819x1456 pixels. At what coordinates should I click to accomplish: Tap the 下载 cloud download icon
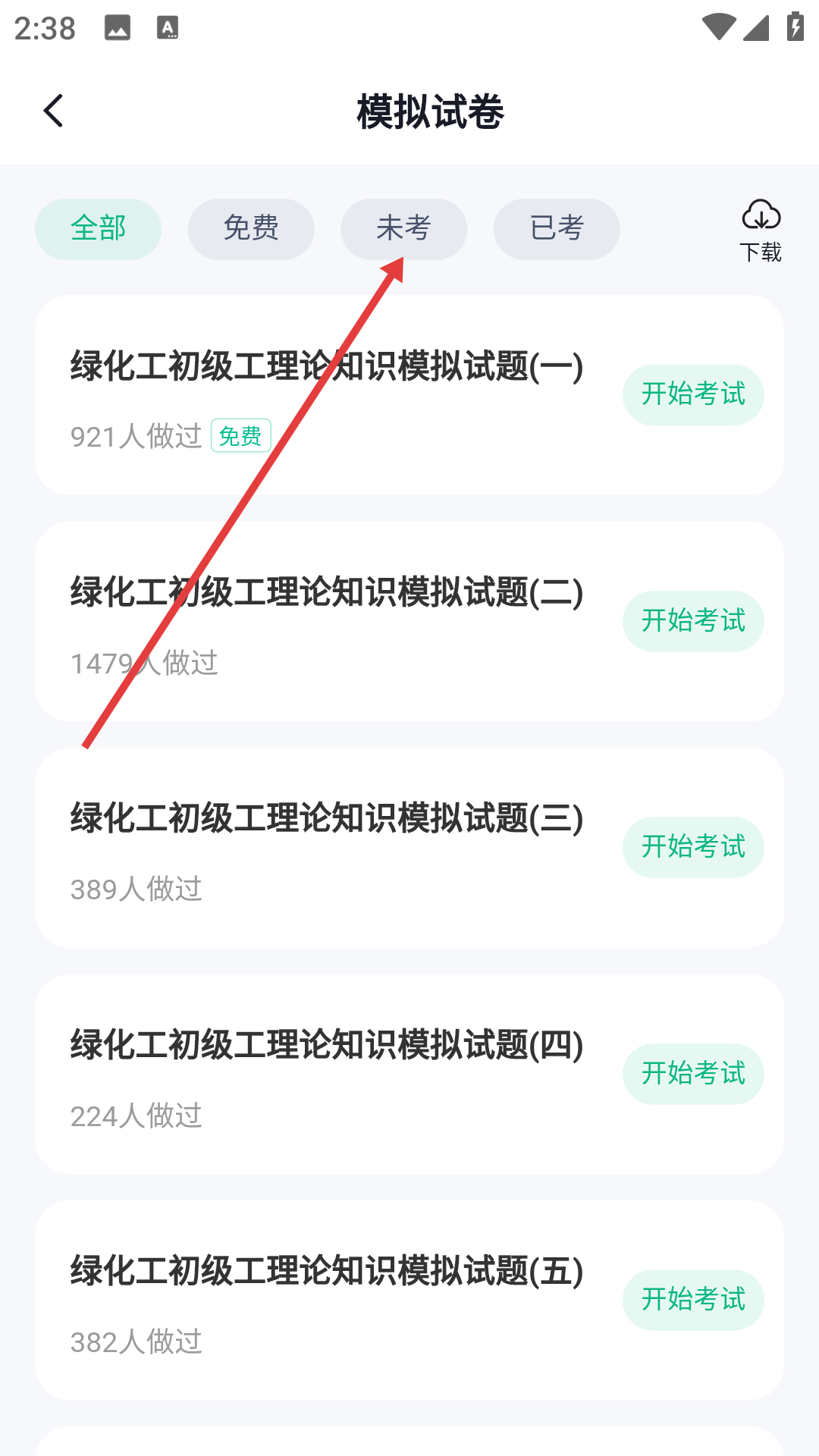point(761,231)
